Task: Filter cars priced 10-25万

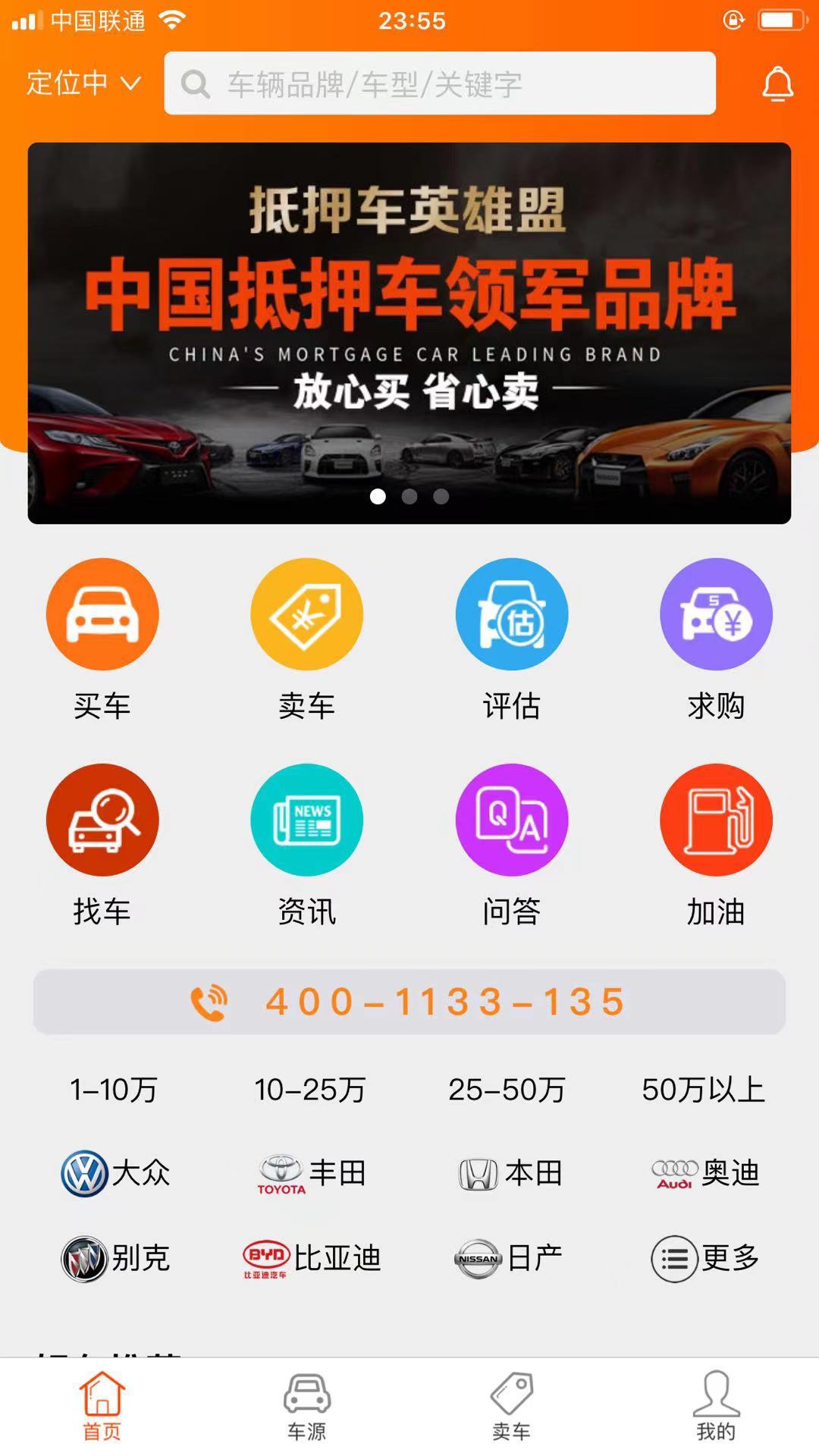Action: [310, 1090]
